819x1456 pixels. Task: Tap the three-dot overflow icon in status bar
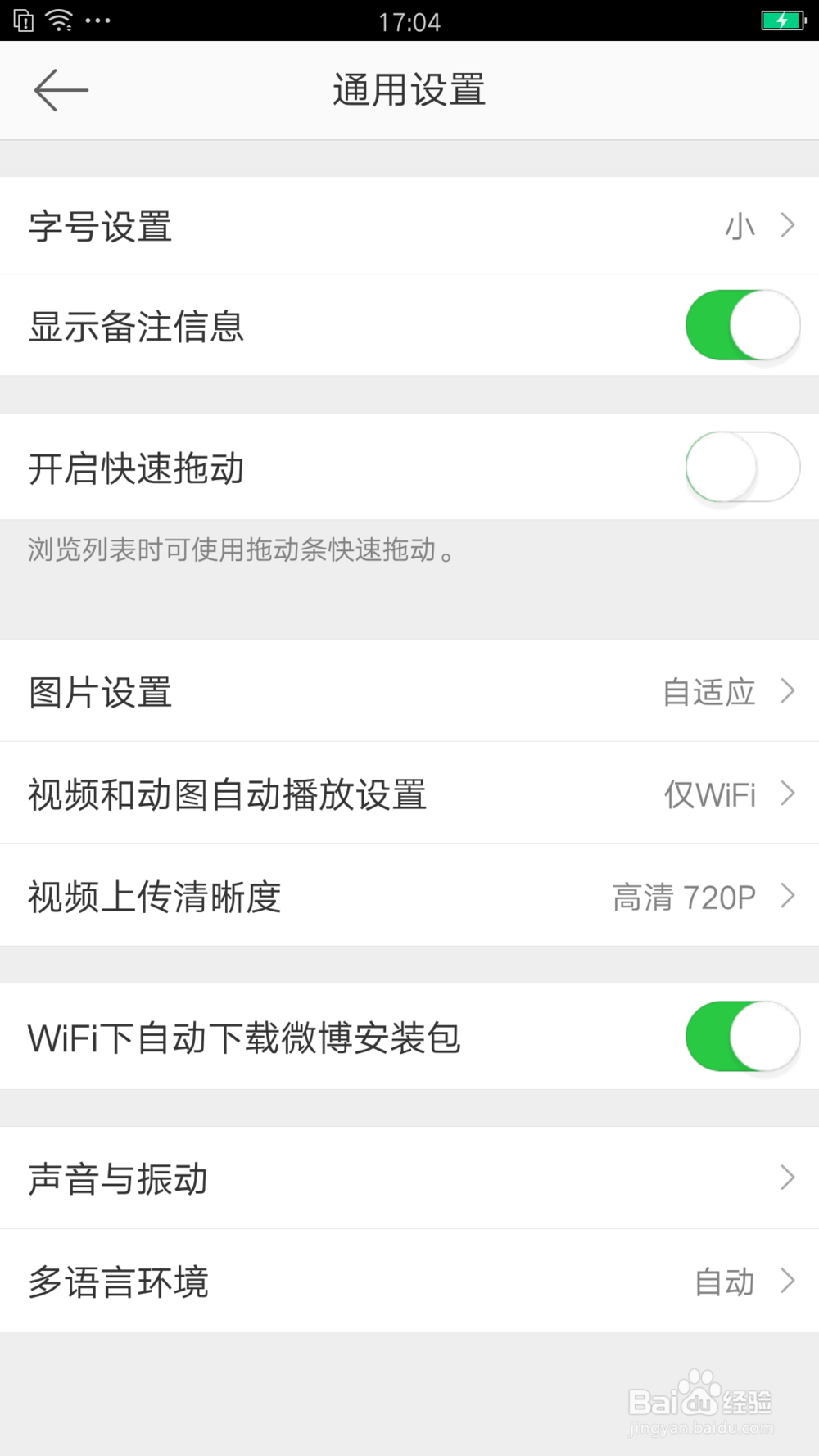click(98, 20)
